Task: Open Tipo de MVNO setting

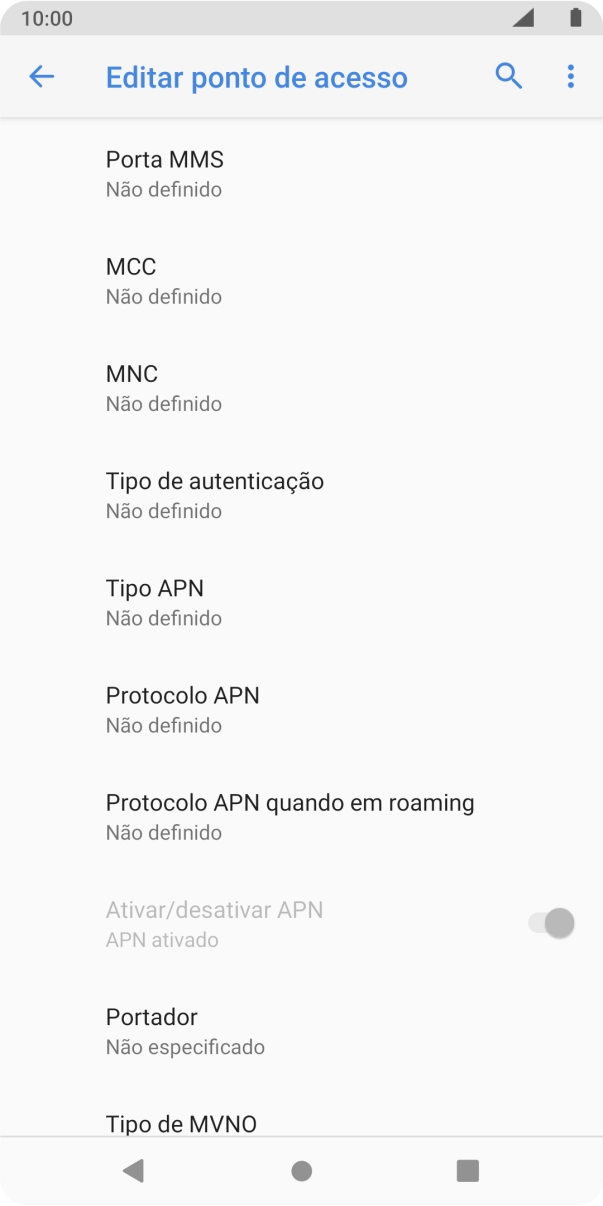Action: coord(301,1122)
